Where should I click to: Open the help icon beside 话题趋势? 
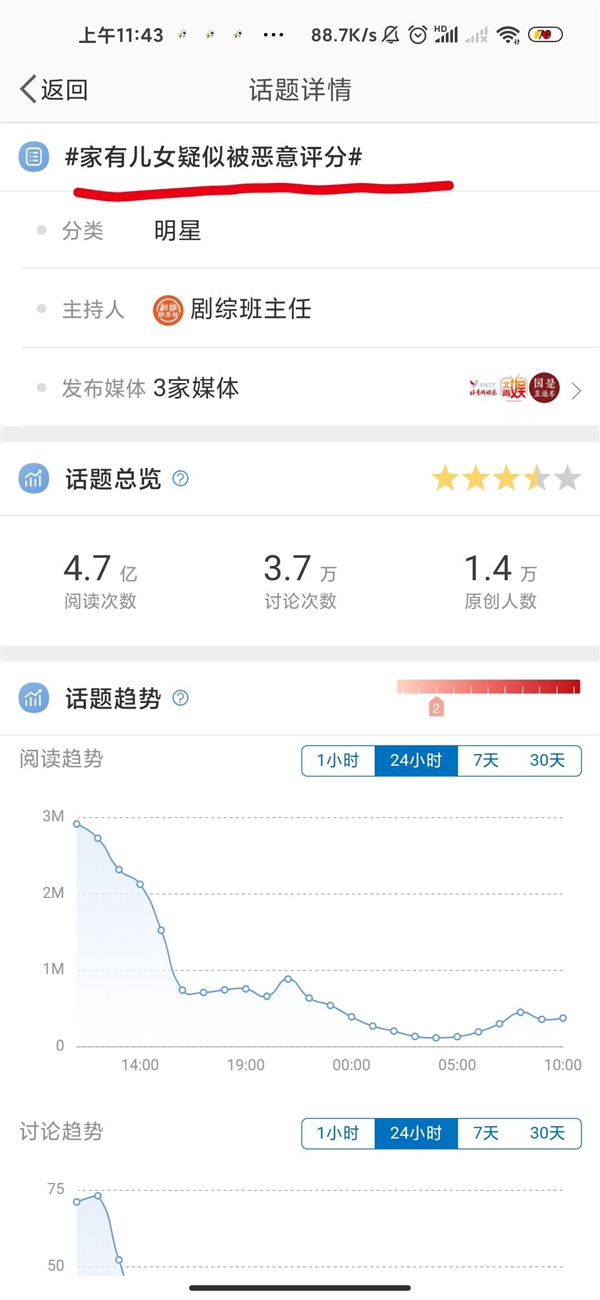pos(180,698)
